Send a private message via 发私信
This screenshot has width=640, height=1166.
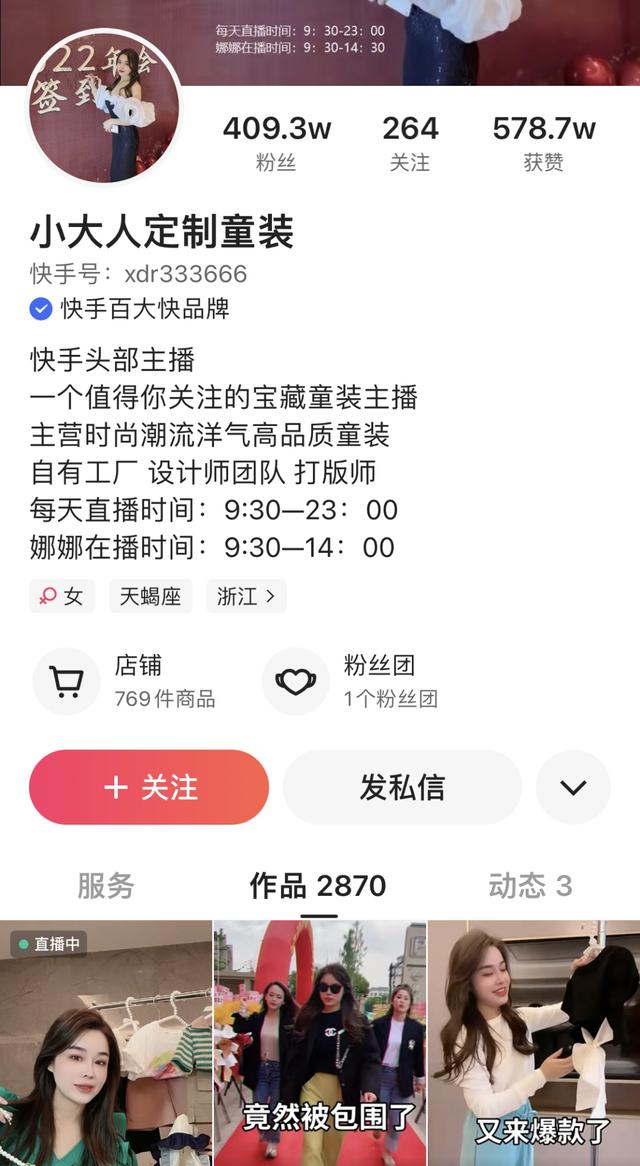tap(402, 787)
